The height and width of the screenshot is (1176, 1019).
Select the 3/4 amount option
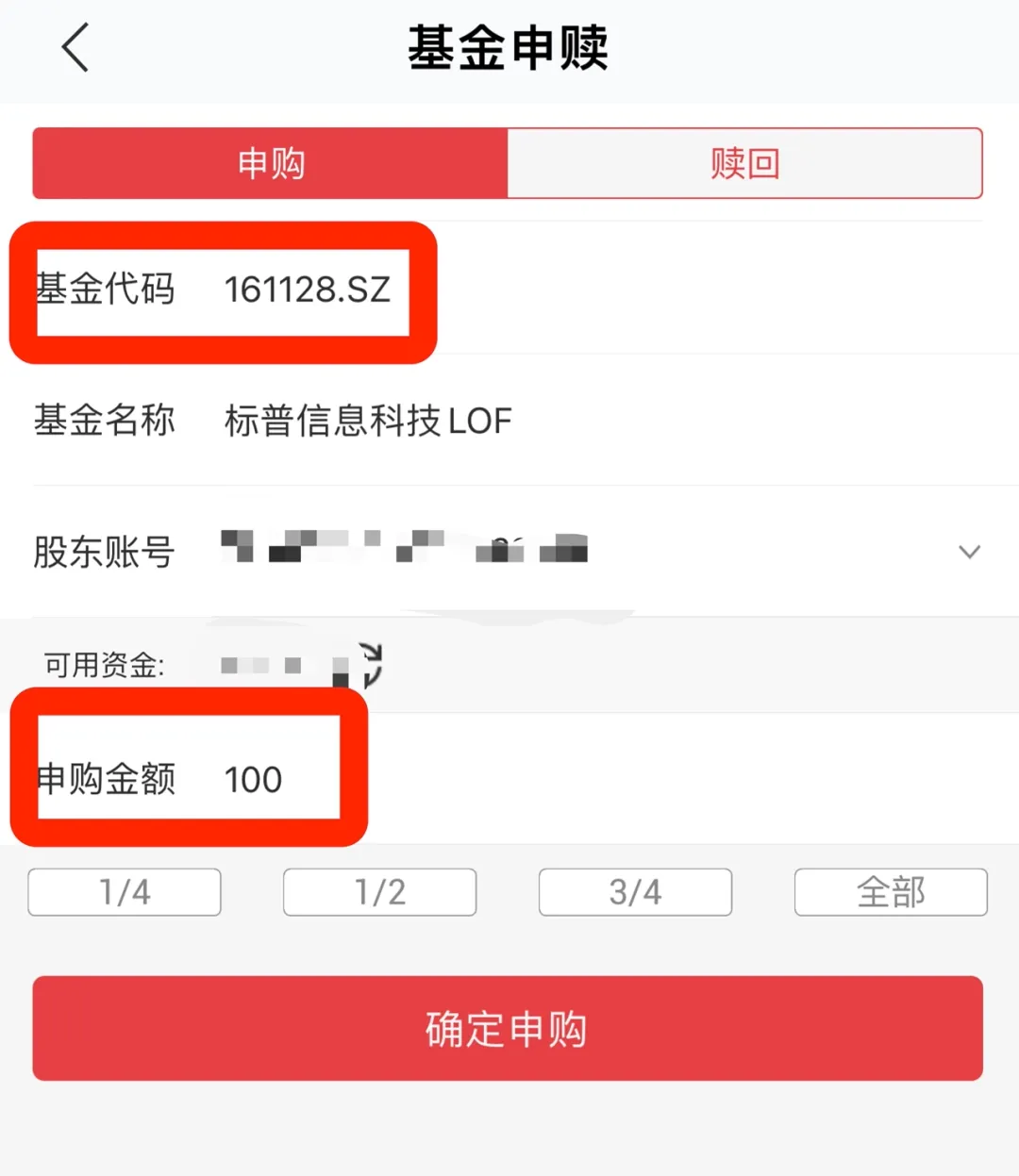tap(635, 892)
